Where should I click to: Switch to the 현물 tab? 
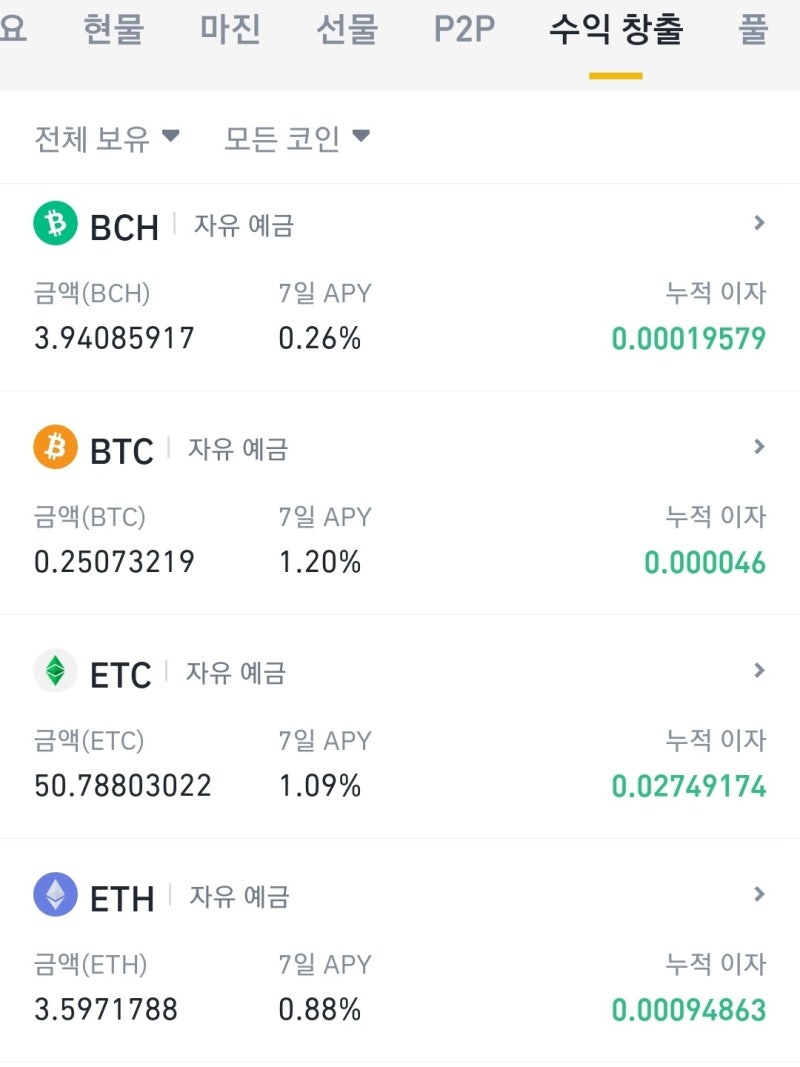tap(114, 29)
